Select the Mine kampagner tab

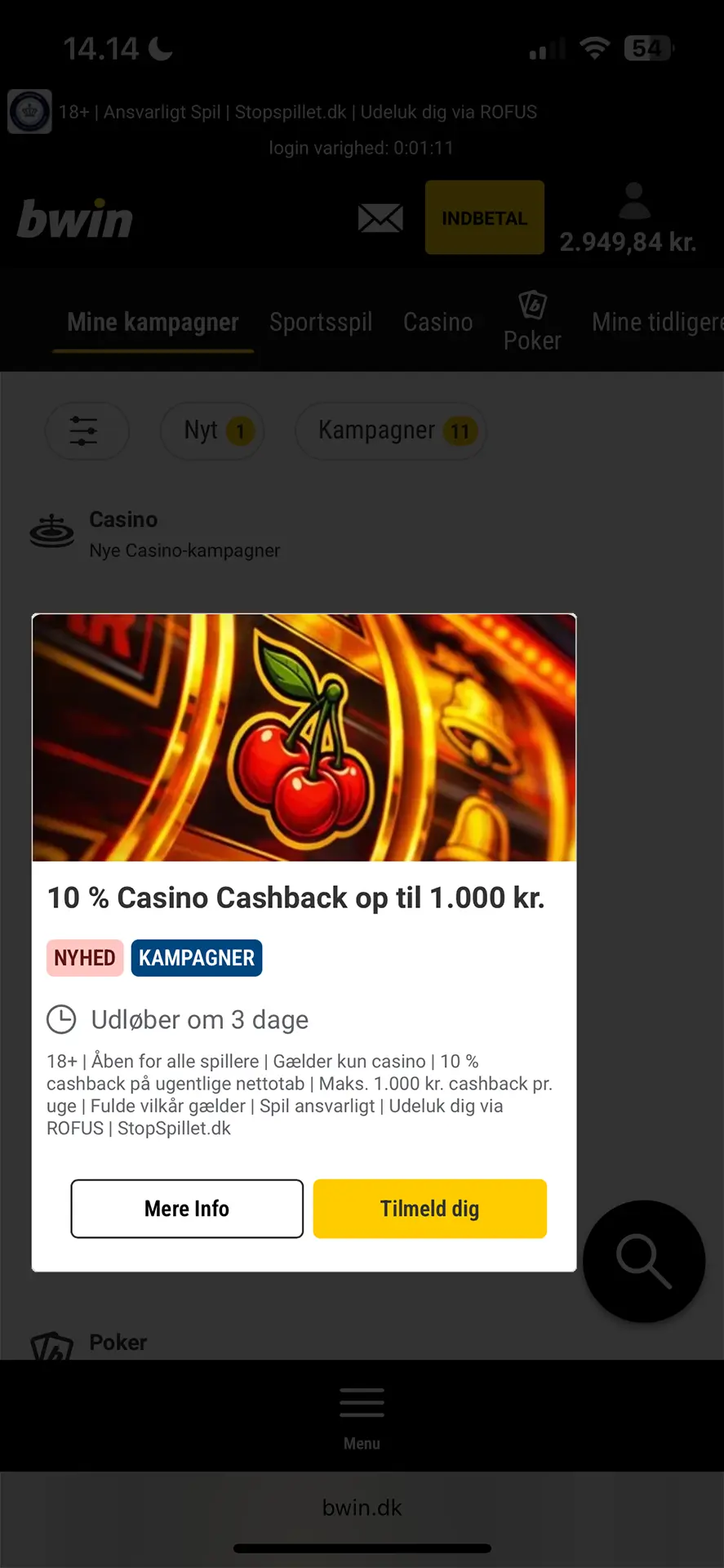[x=152, y=321]
